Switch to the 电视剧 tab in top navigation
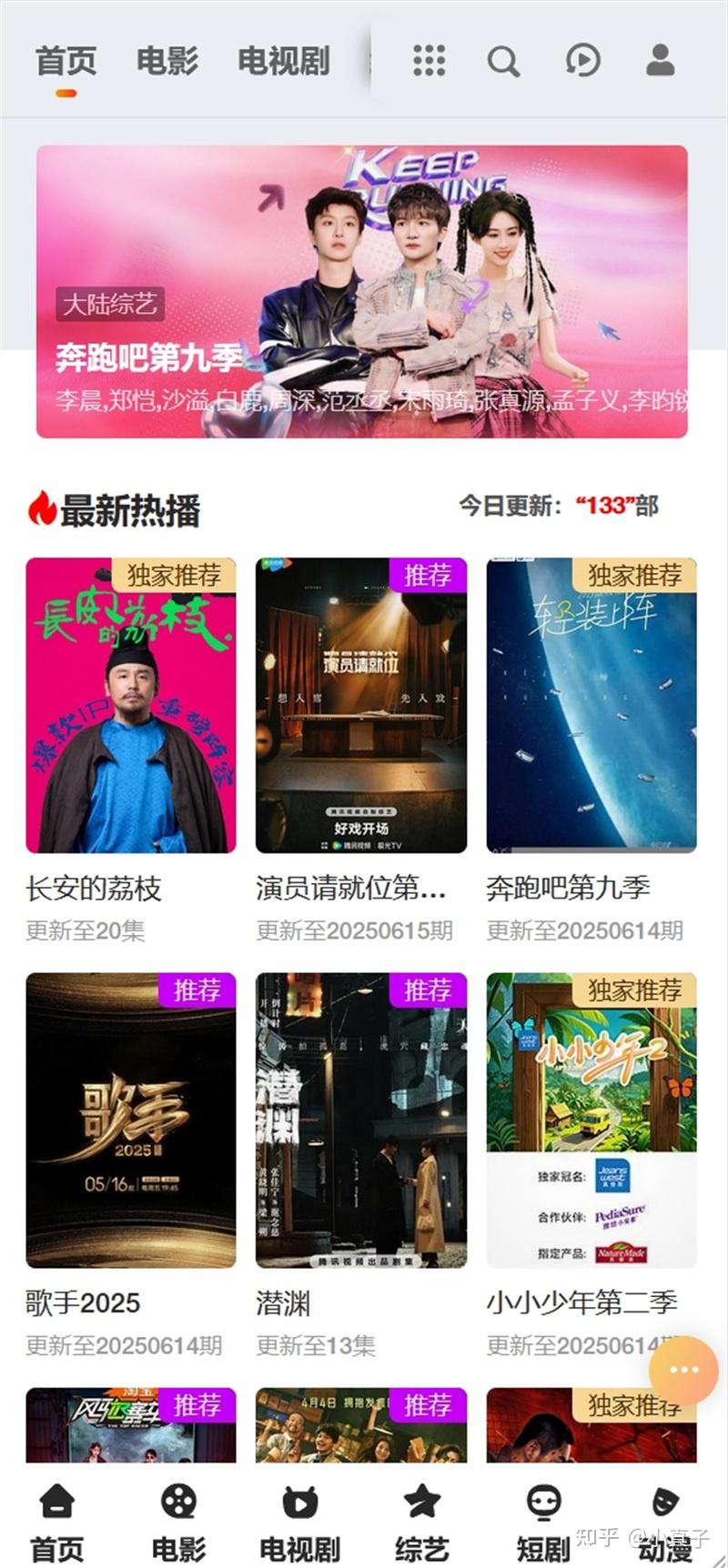Image resolution: width=728 pixels, height=1568 pixels. [283, 63]
